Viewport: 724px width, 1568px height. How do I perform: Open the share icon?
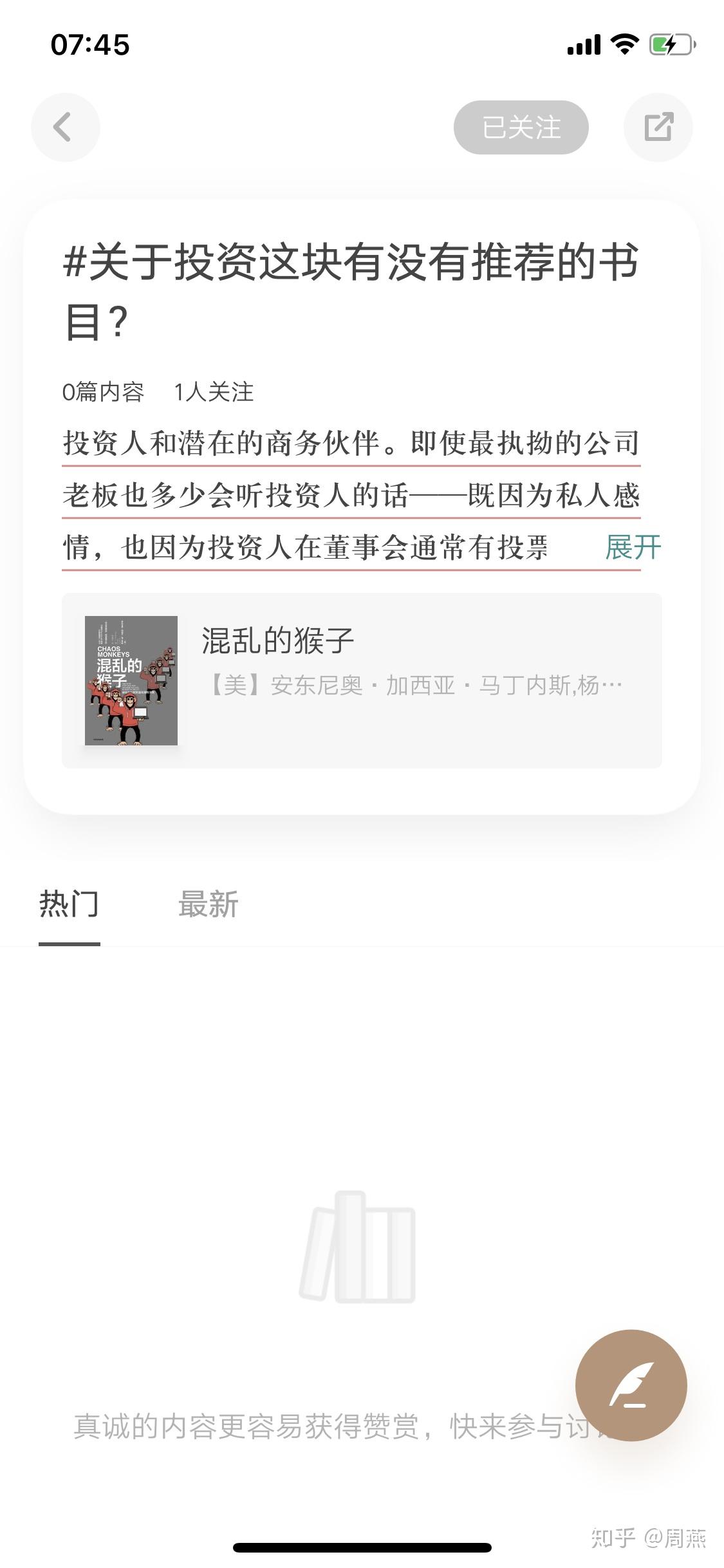pos(658,127)
